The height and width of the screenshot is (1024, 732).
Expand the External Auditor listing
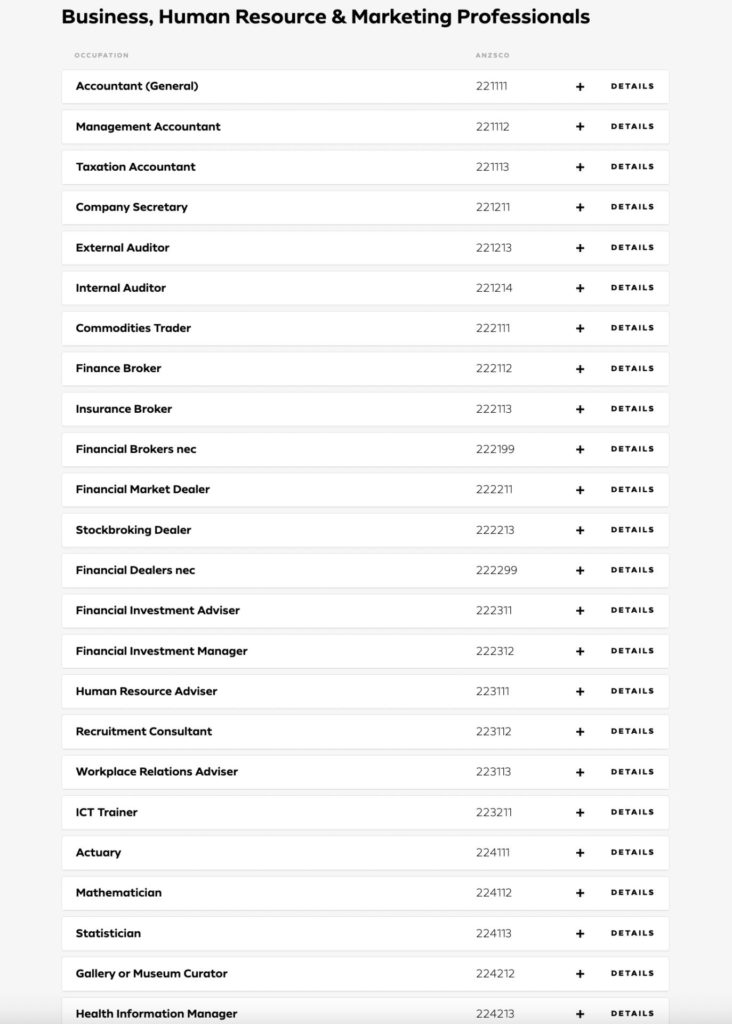[x=579, y=247]
